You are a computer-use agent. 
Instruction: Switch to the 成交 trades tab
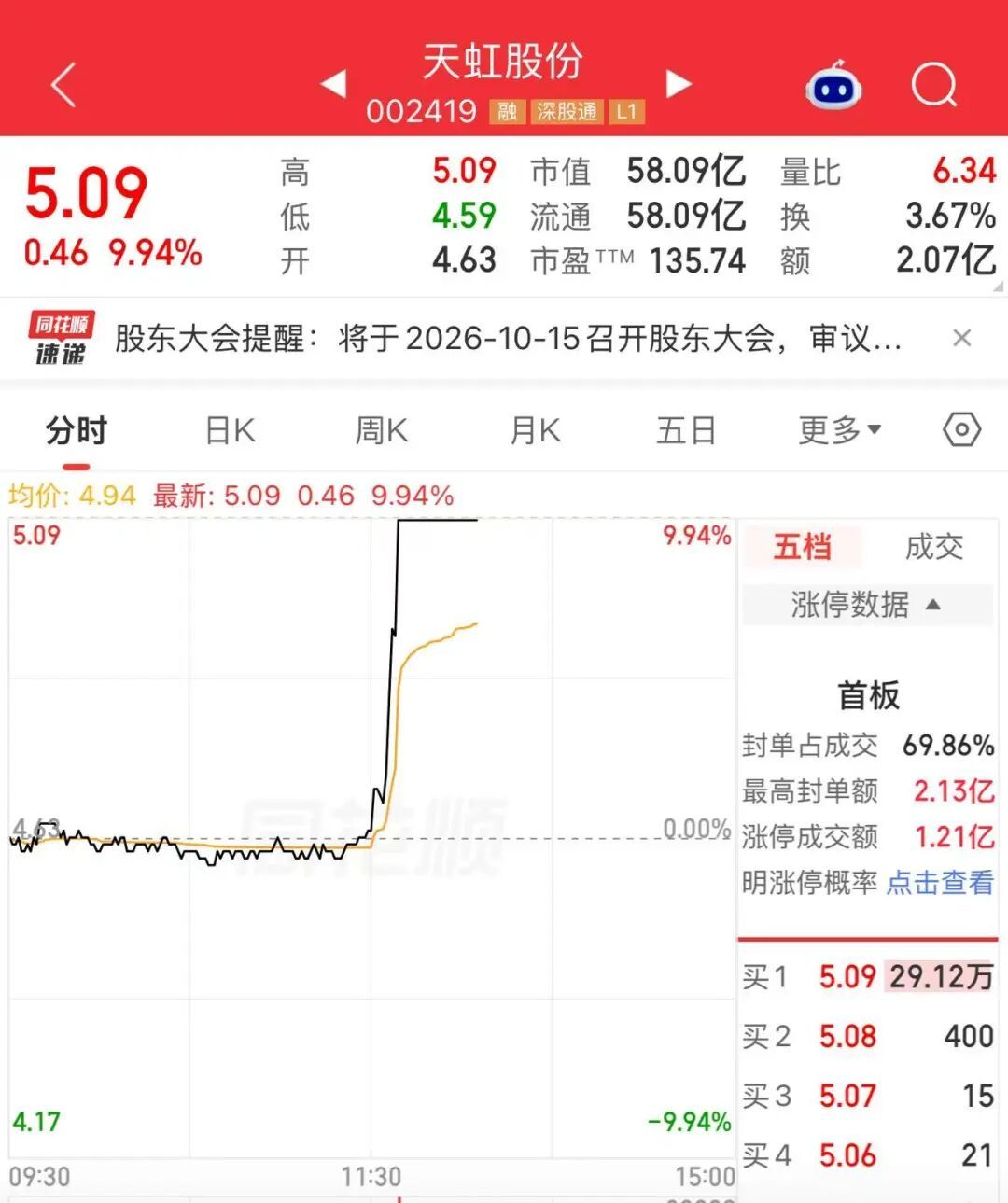pos(934,547)
